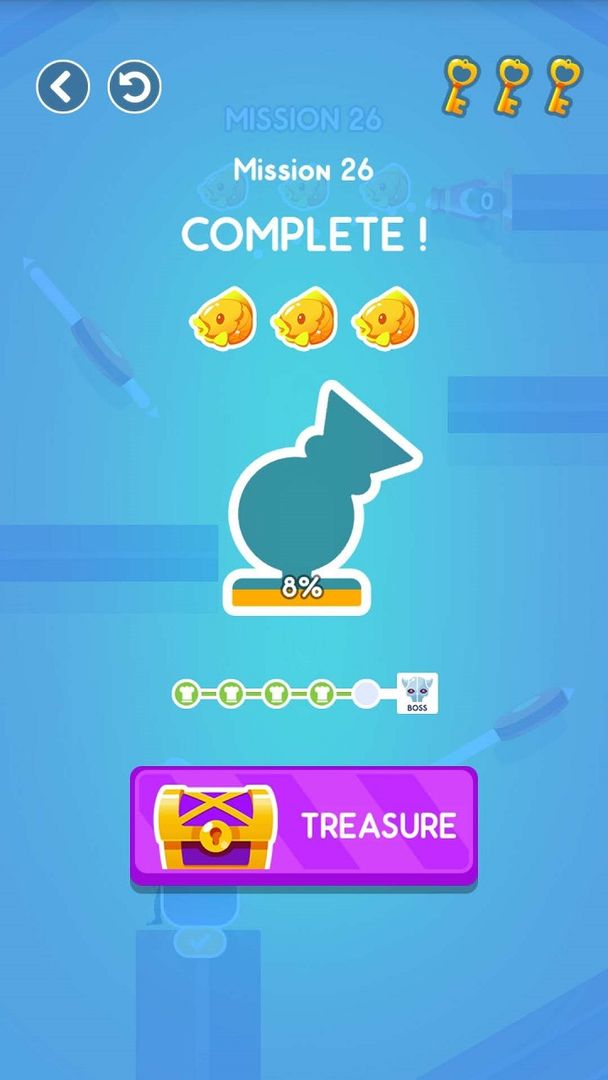Restart the mission with the replay icon

(135, 88)
